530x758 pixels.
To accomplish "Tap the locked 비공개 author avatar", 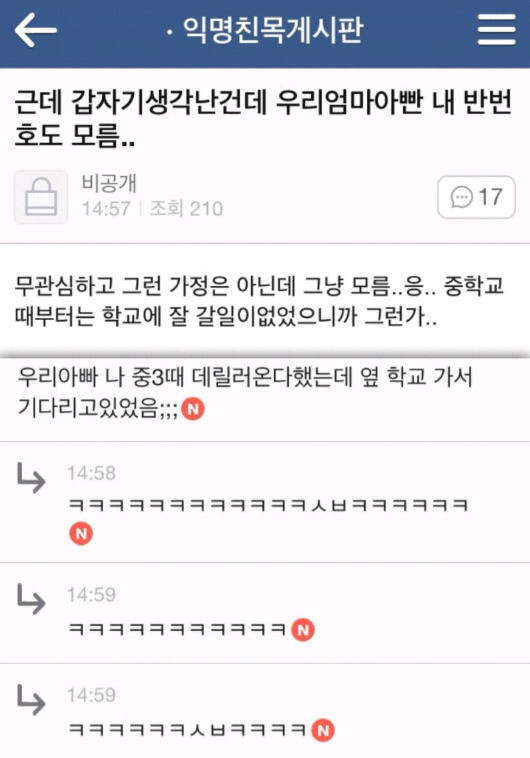I will click(x=41, y=197).
